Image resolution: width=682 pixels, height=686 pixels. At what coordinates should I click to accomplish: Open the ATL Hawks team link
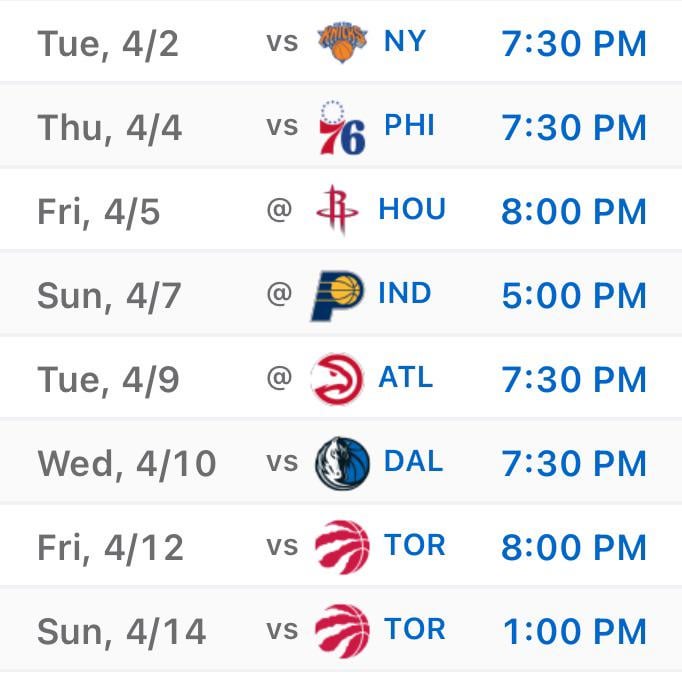[405, 378]
